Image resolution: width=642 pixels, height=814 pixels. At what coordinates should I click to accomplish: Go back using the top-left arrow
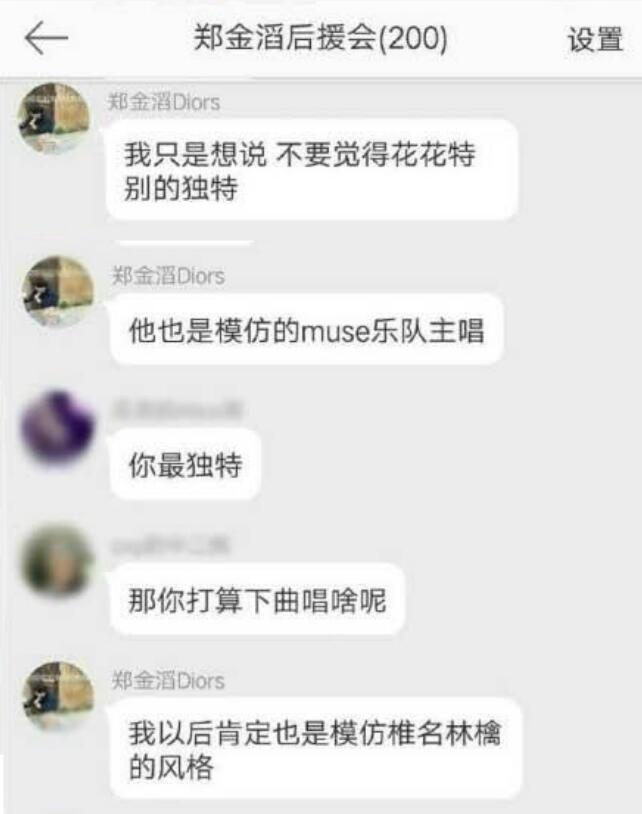tap(46, 38)
